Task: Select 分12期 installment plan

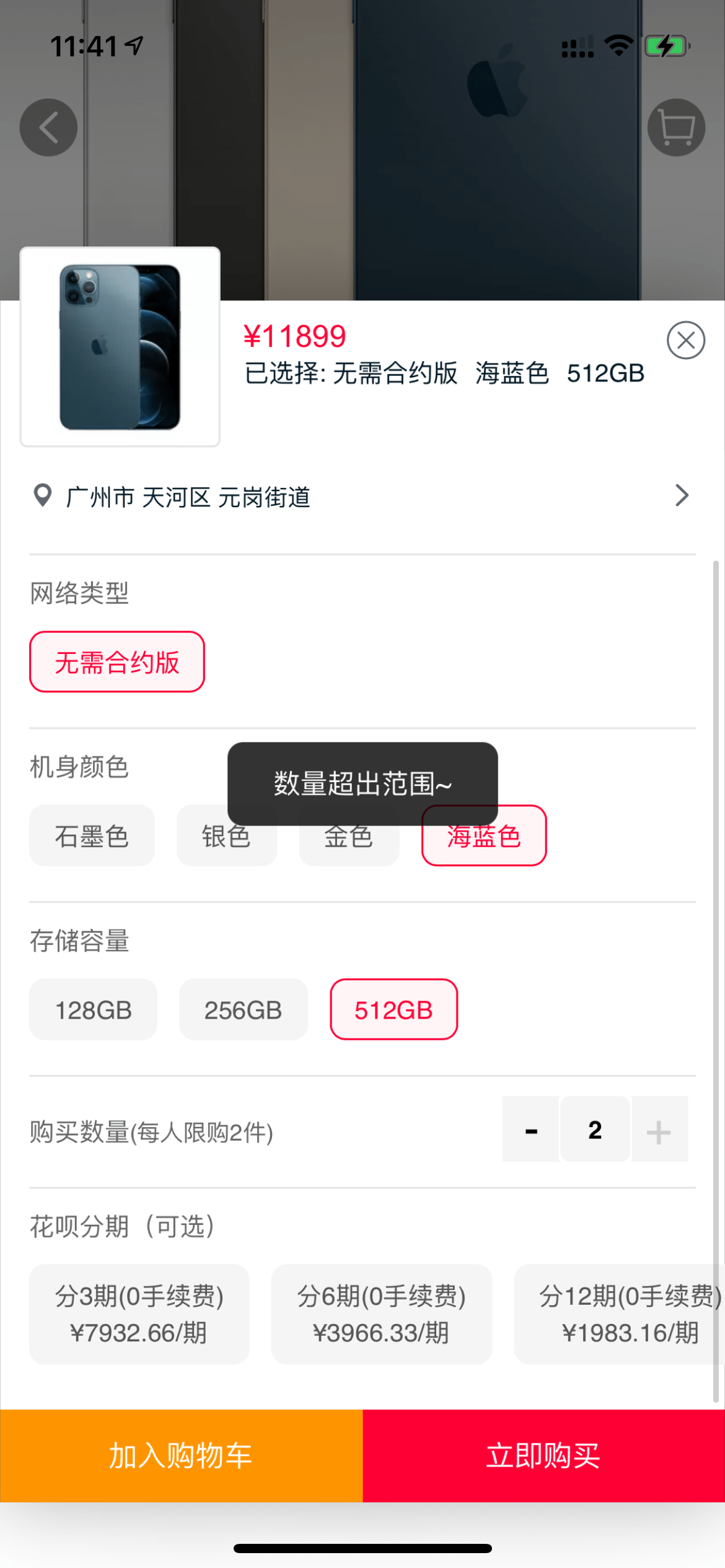Action: (x=620, y=1314)
